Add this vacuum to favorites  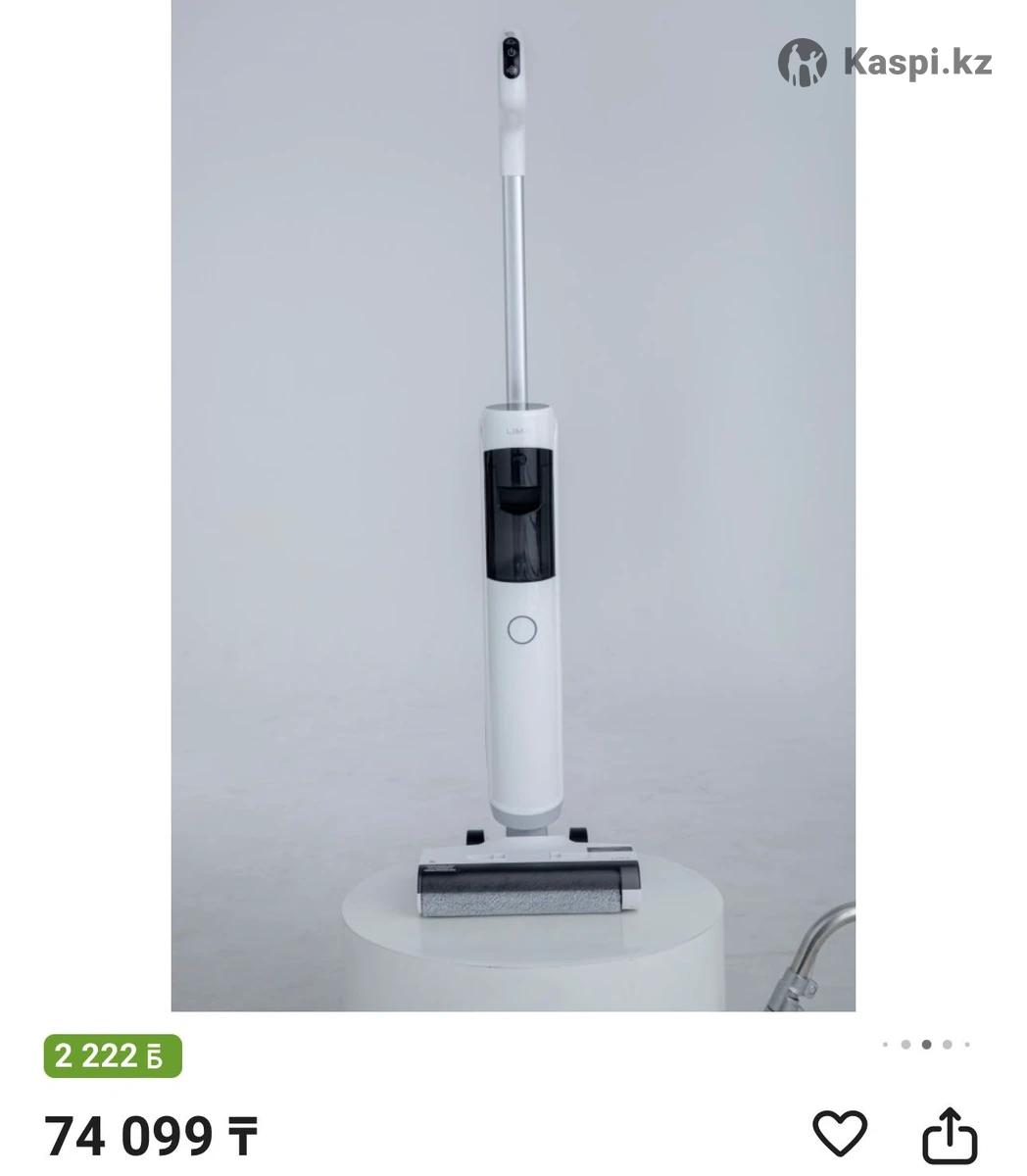pos(840,1134)
